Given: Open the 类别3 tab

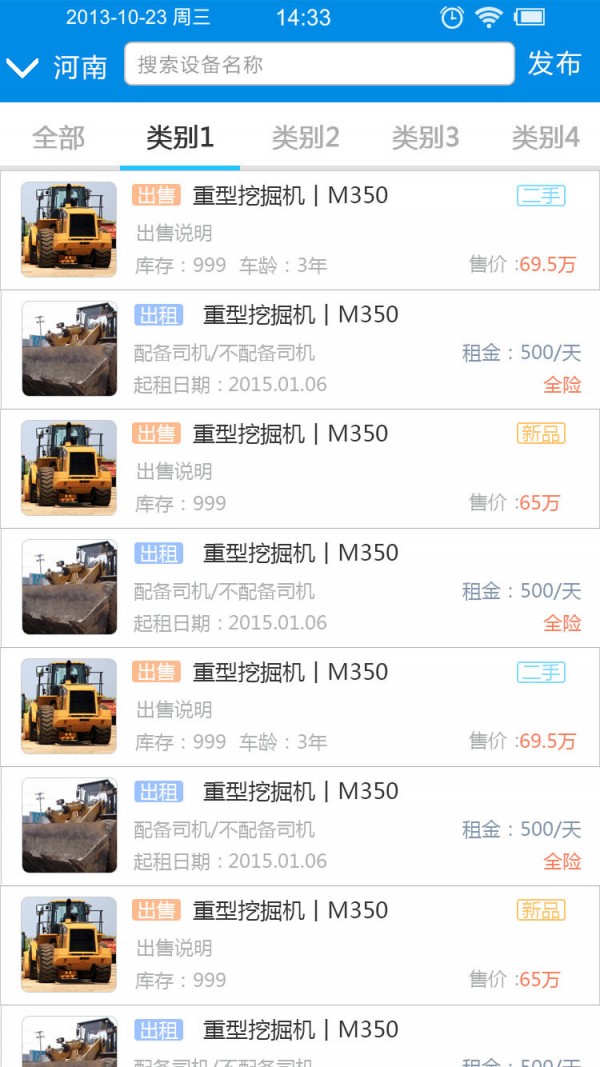Looking at the screenshot, I should (x=425, y=137).
